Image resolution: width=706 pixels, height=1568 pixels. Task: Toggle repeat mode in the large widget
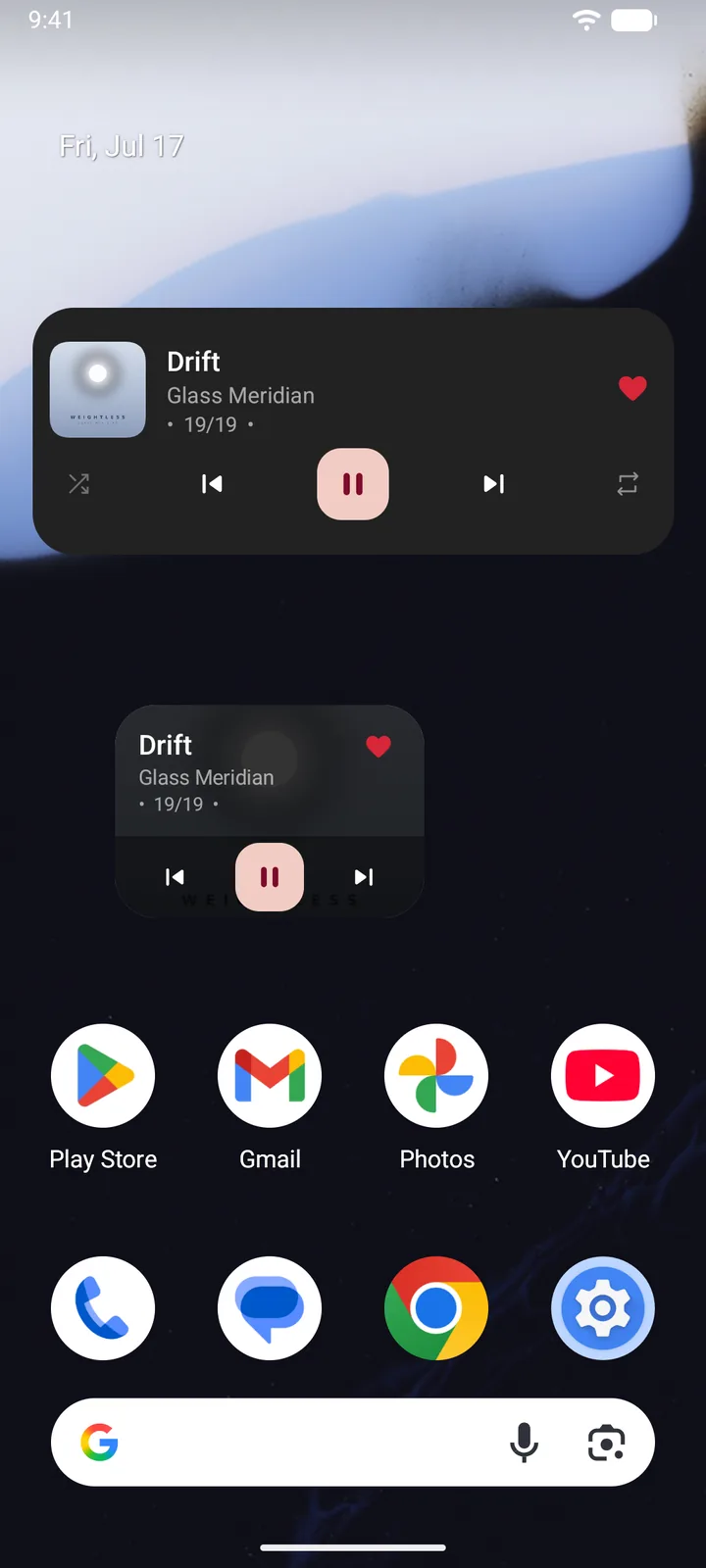click(x=628, y=484)
